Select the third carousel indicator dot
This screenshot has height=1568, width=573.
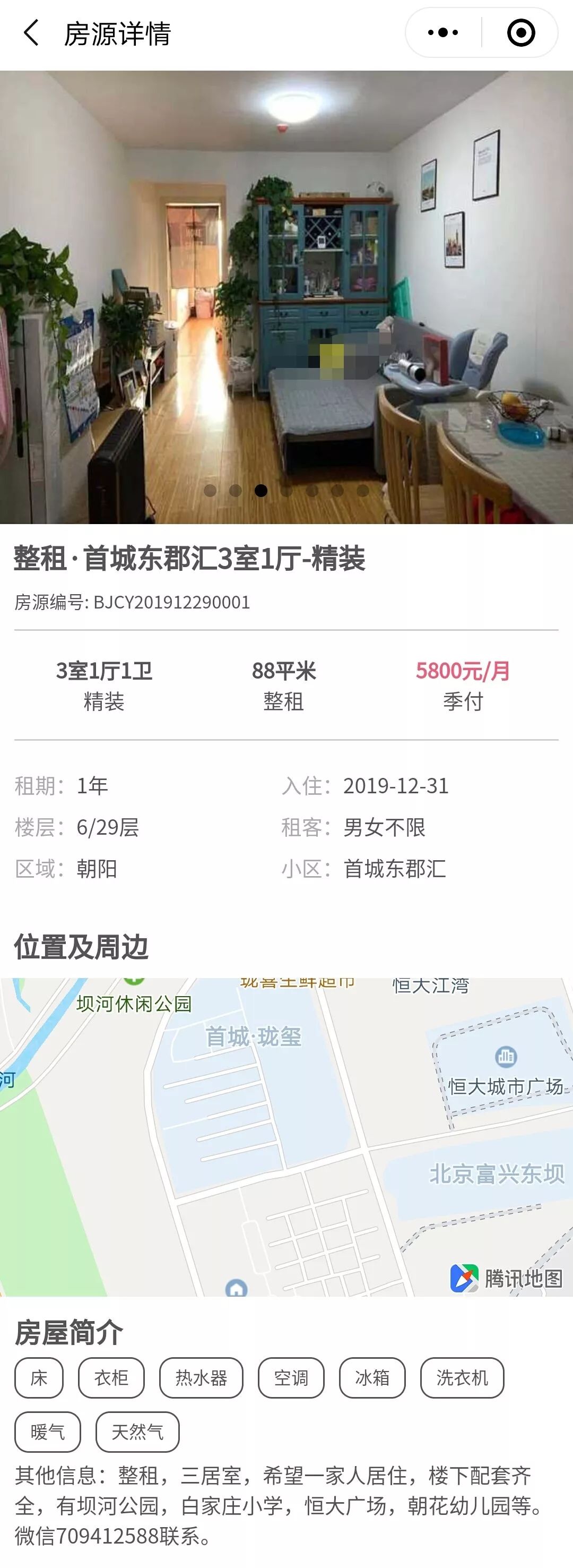click(262, 489)
